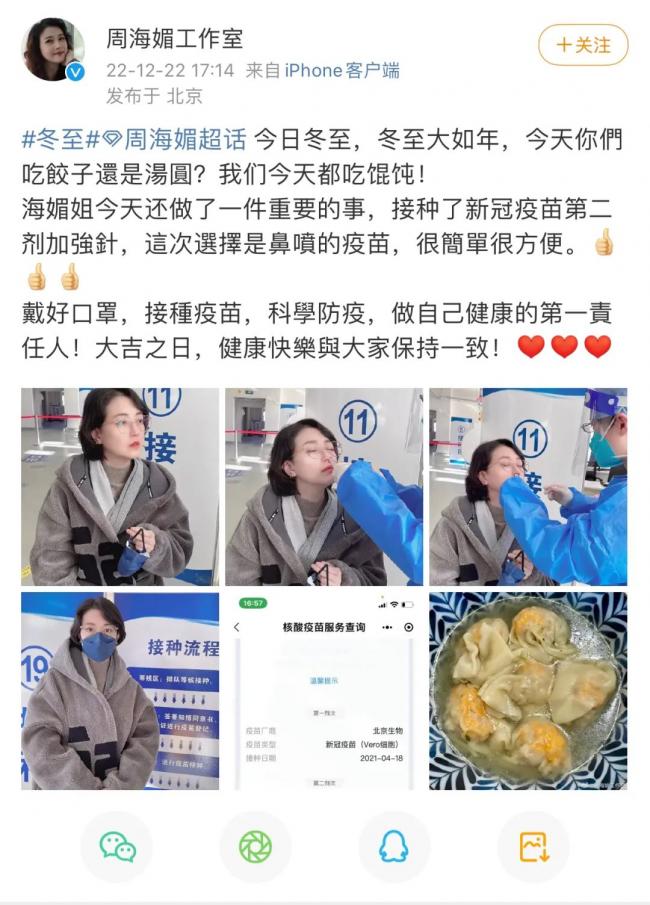
Task: Save the post as an image
Action: coord(533,847)
